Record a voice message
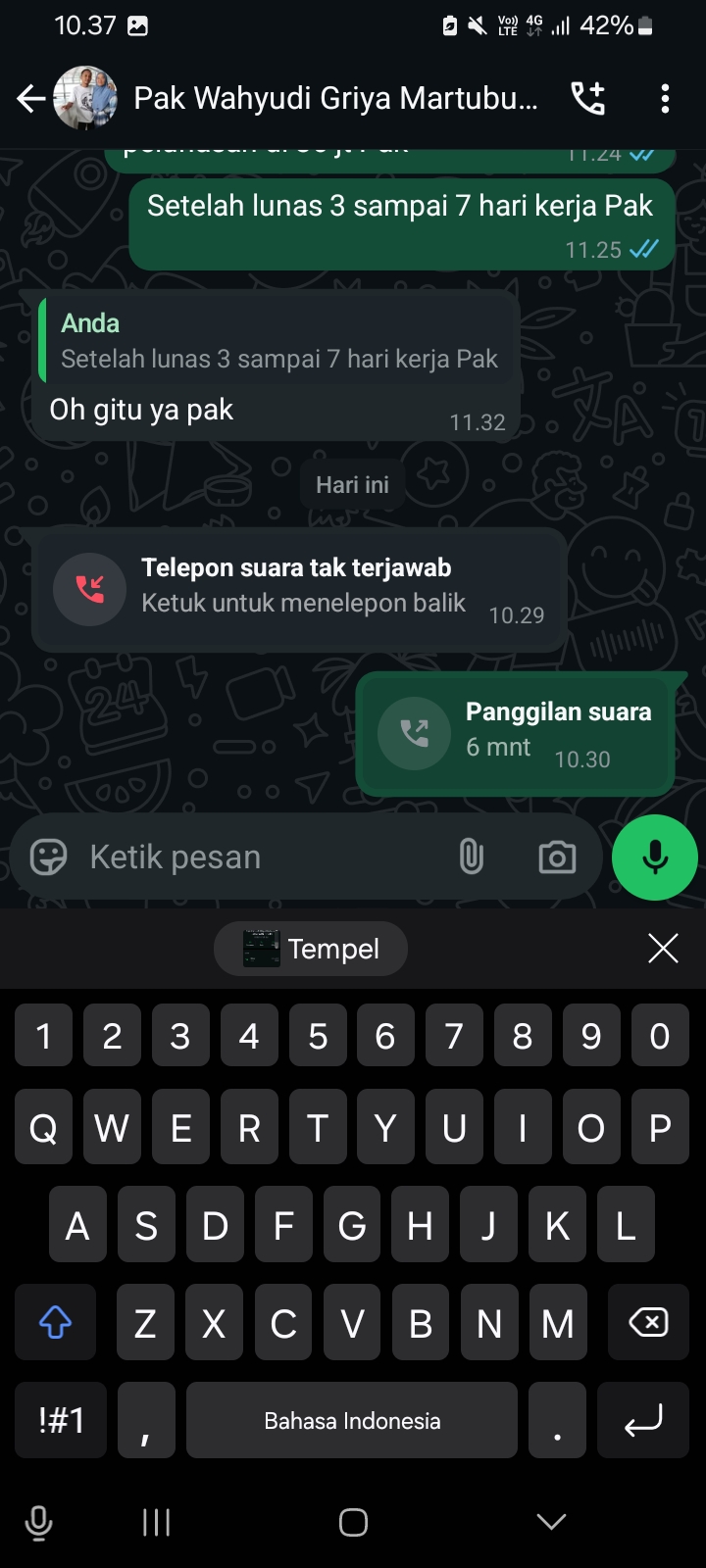706x1568 pixels. [x=654, y=857]
